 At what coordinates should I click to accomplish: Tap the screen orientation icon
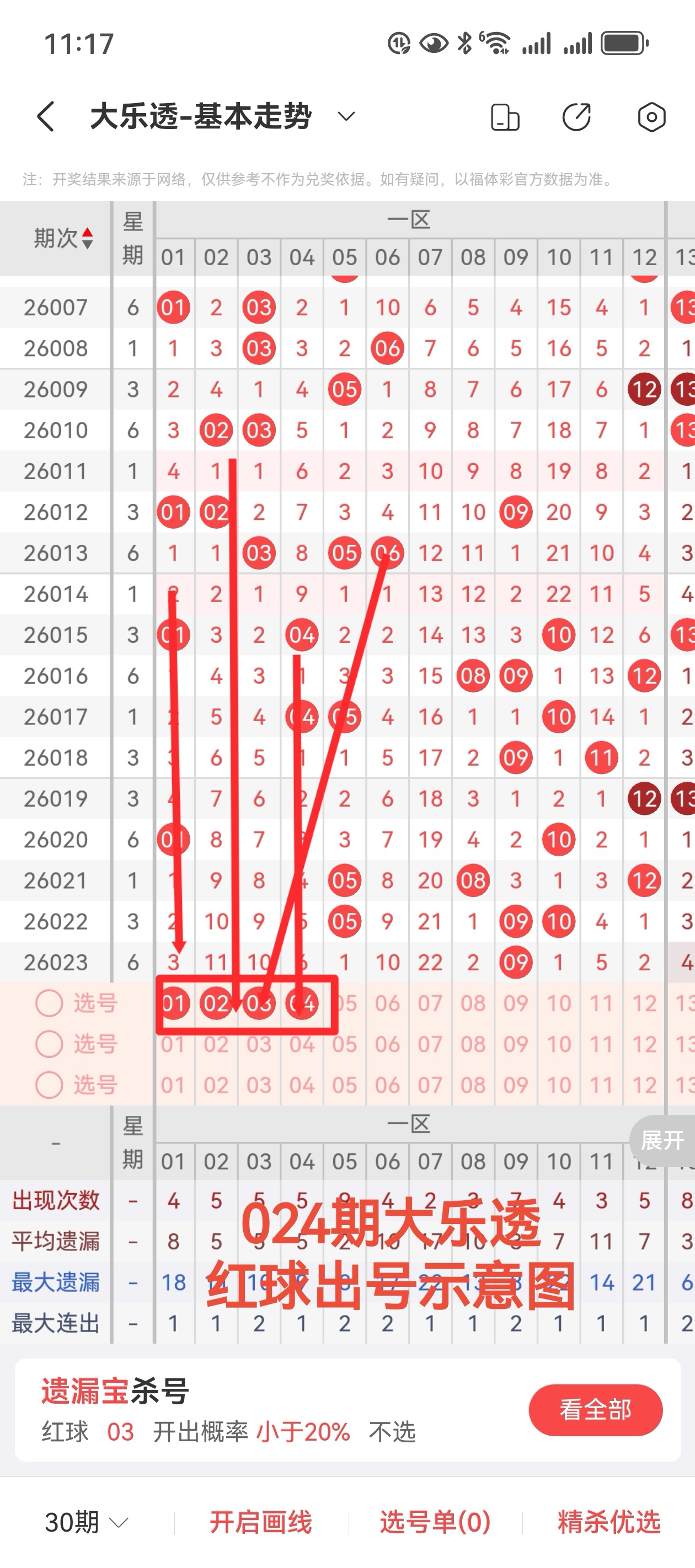click(505, 117)
